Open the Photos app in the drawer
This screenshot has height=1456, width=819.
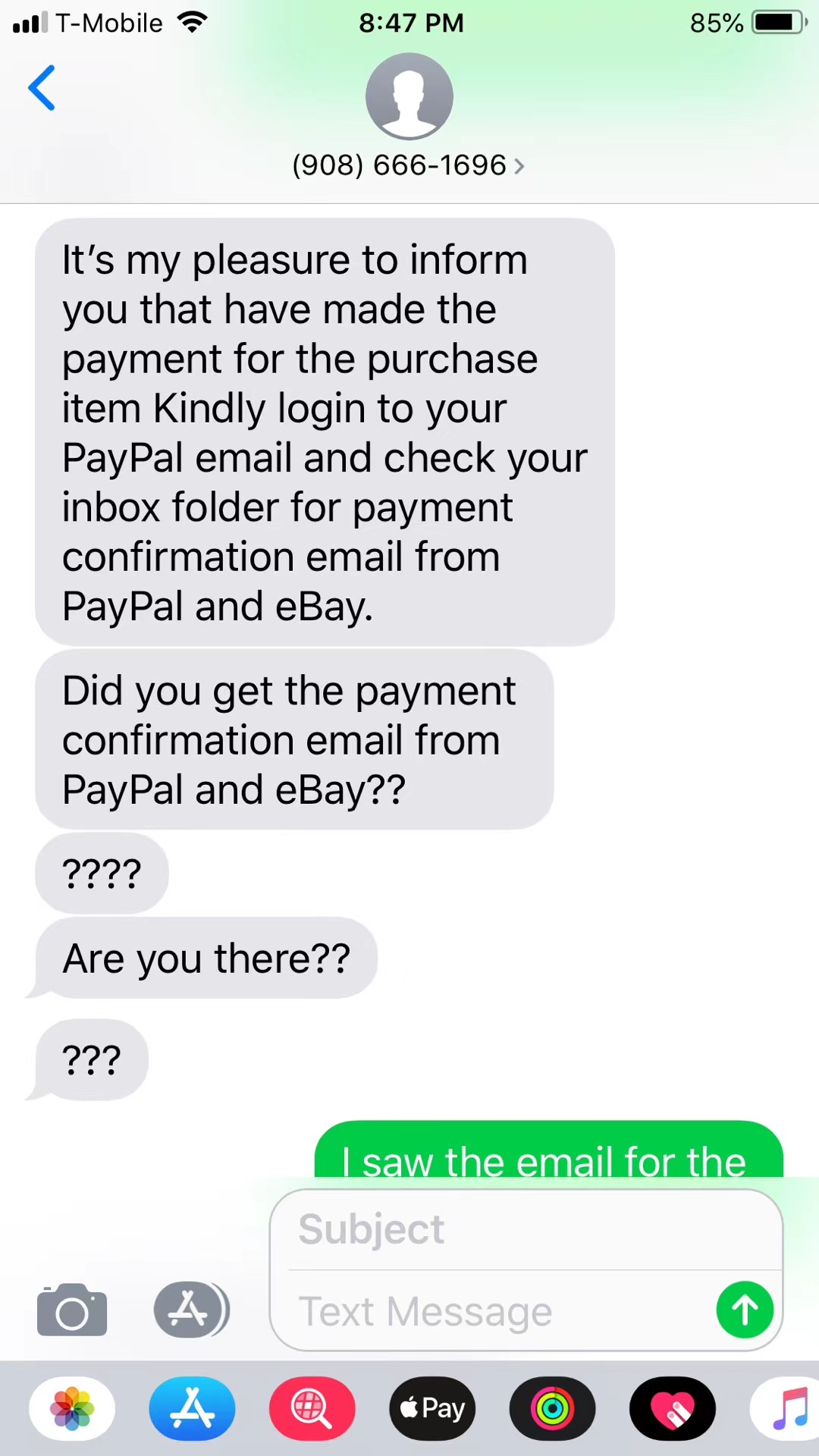coord(72,1409)
